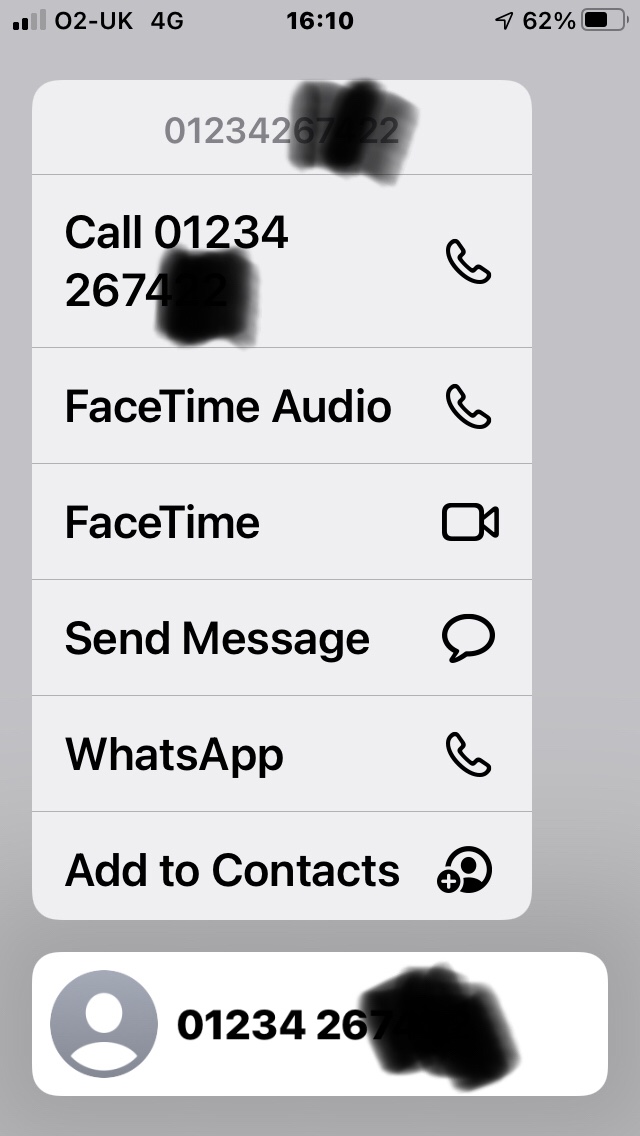Start a FaceTime Audio call
This screenshot has height=1136, width=640.
coord(281,407)
